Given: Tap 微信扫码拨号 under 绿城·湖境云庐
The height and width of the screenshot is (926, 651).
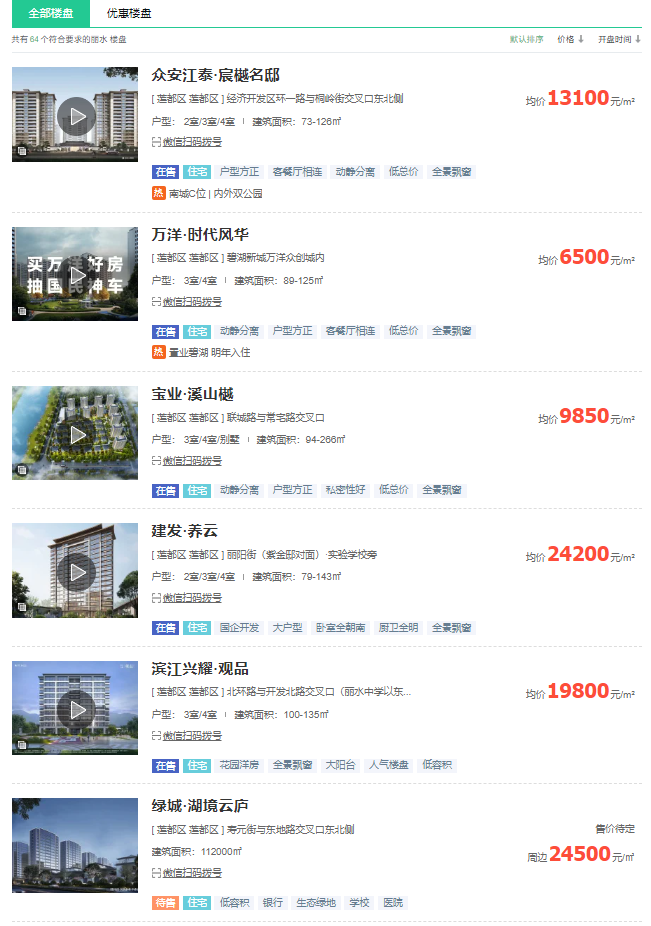Looking at the screenshot, I should pos(192,873).
